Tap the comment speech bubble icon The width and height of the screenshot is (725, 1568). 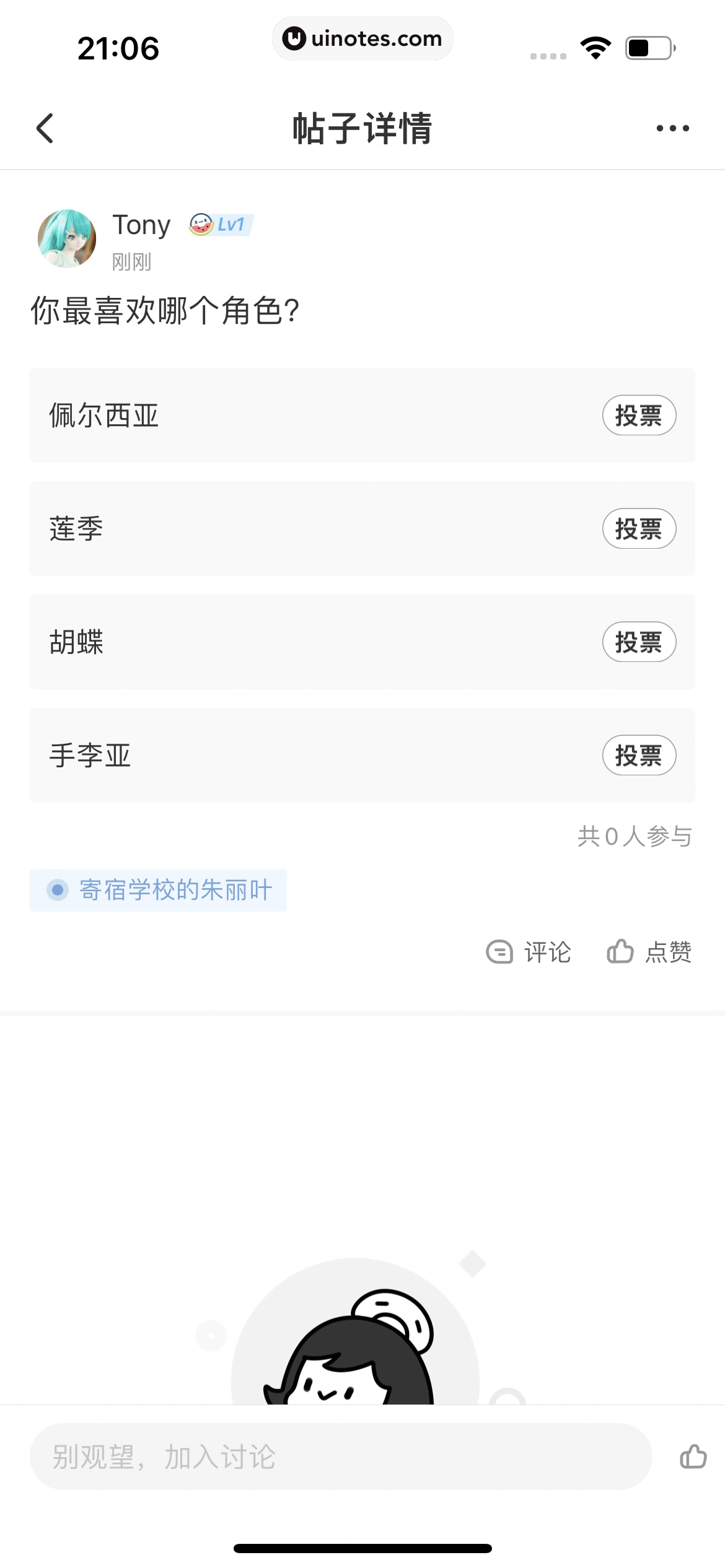499,952
